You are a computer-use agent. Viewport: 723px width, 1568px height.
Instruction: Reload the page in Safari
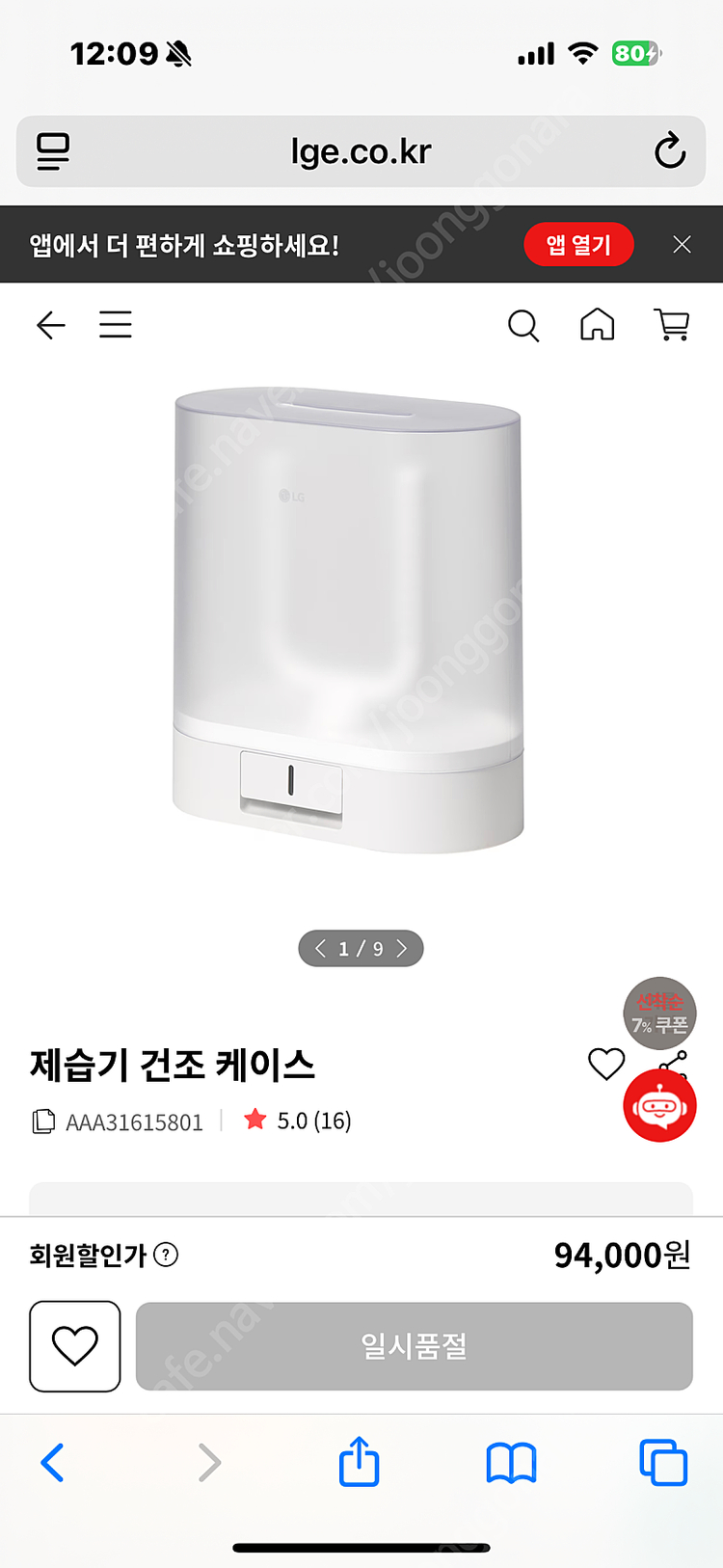[x=669, y=151]
